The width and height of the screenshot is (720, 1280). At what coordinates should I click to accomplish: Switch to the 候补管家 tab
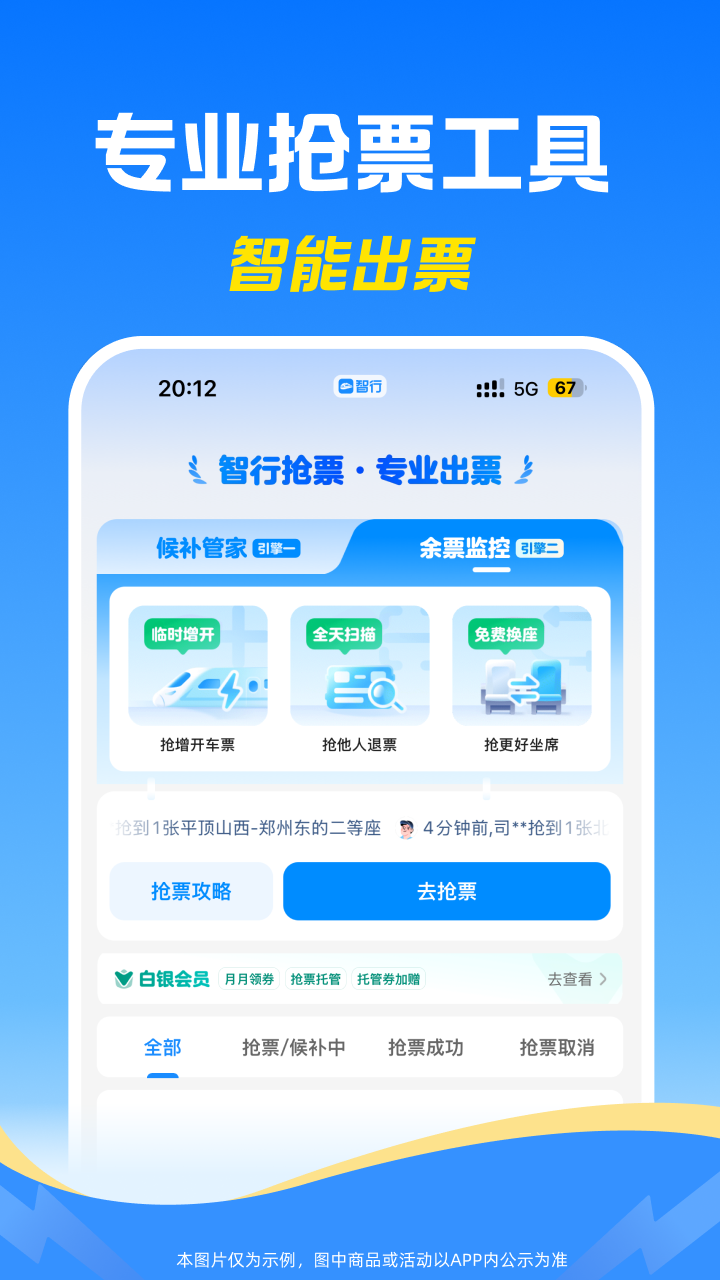pyautogui.click(x=195, y=548)
